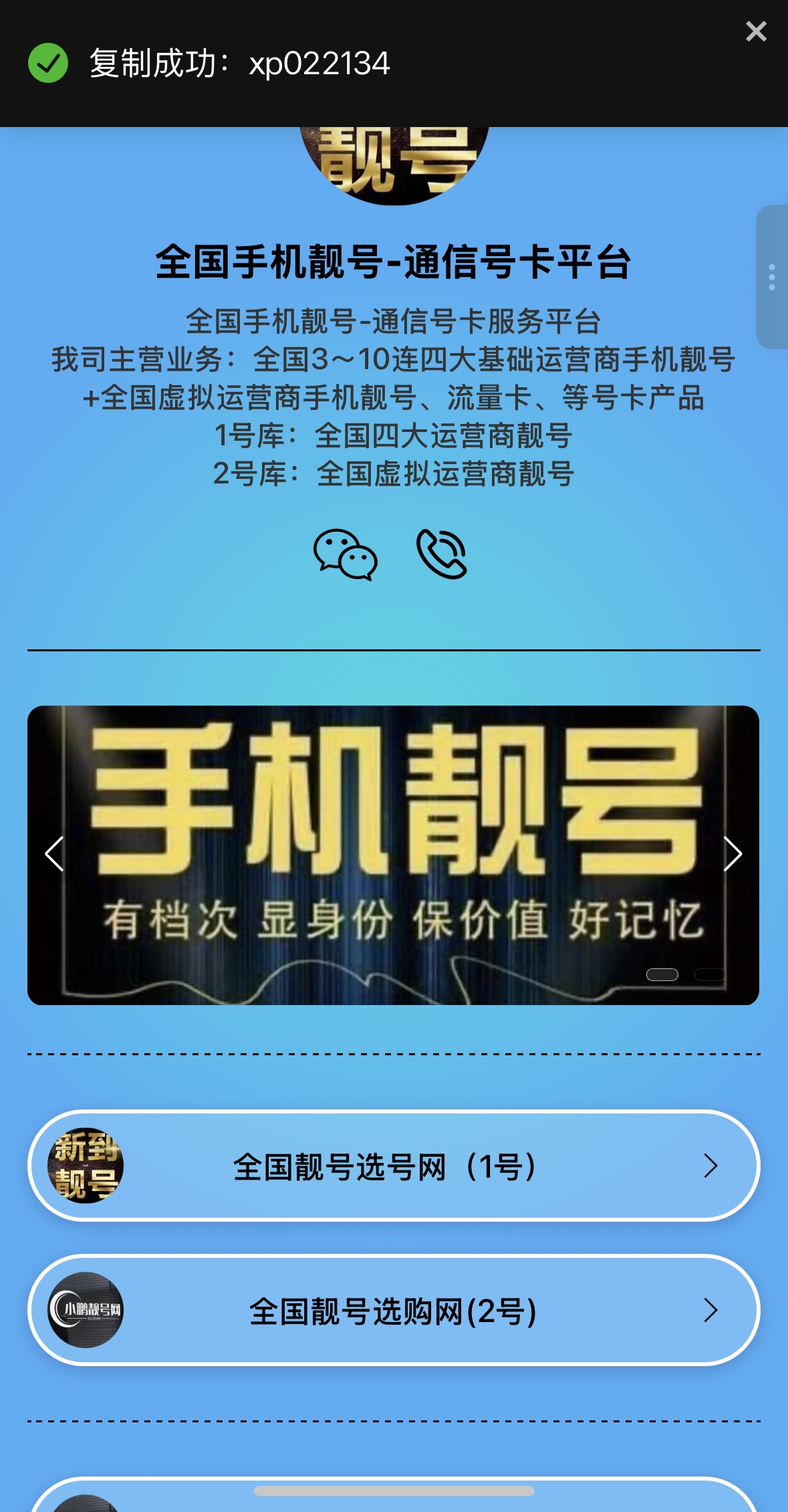Show previous carousel banner
This screenshot has width=788, height=1512.
click(x=54, y=854)
